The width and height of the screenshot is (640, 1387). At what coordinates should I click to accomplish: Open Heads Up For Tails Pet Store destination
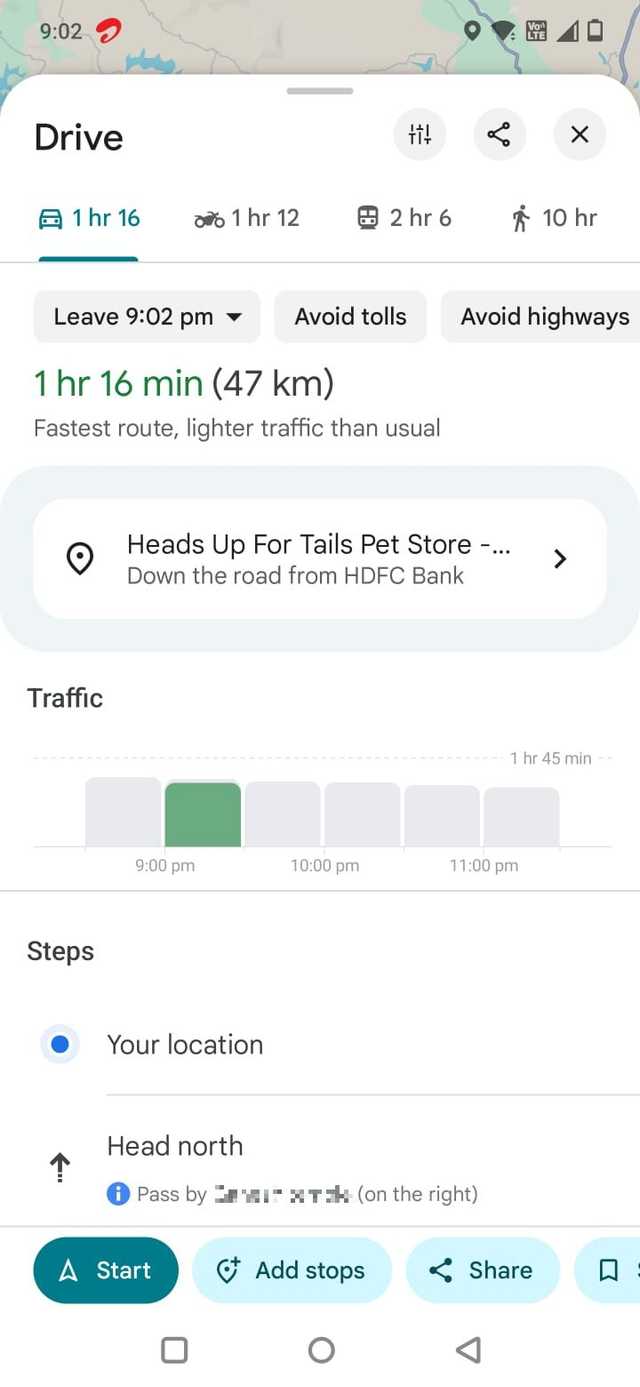(x=320, y=559)
